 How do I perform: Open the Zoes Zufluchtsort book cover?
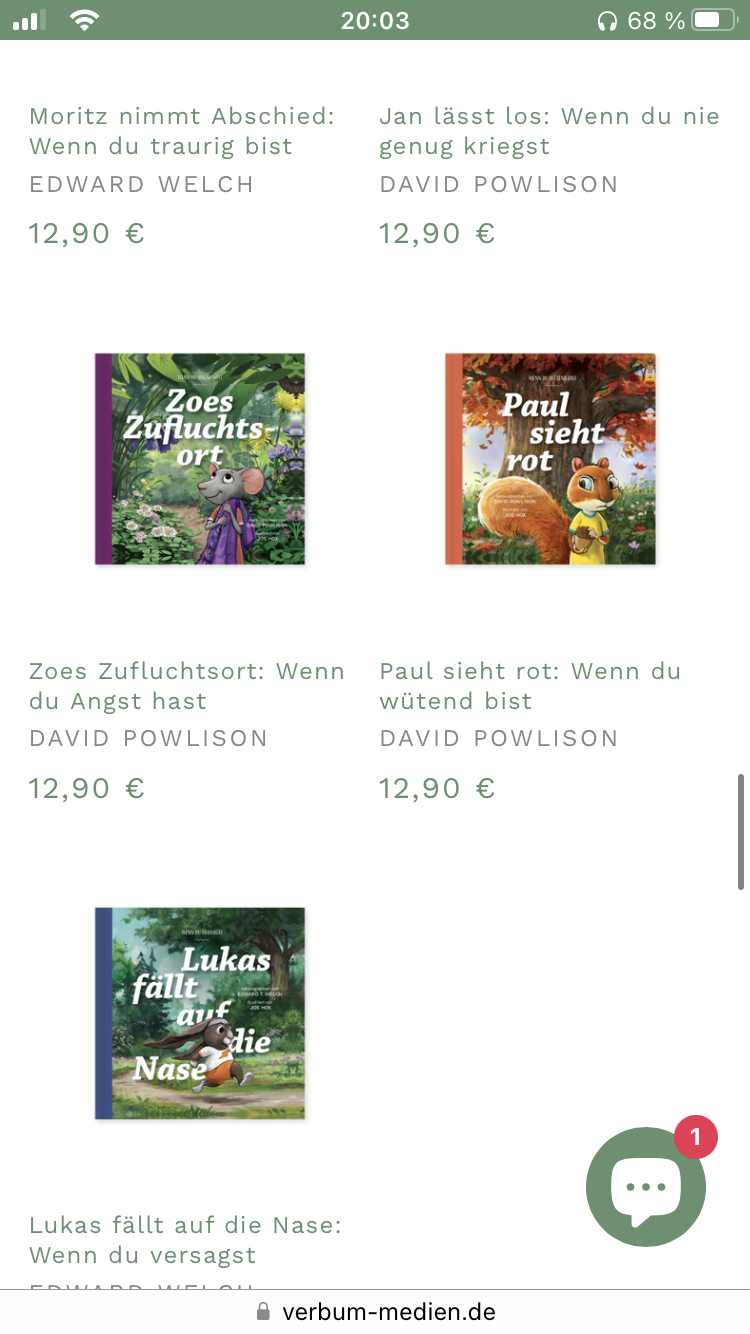click(200, 459)
